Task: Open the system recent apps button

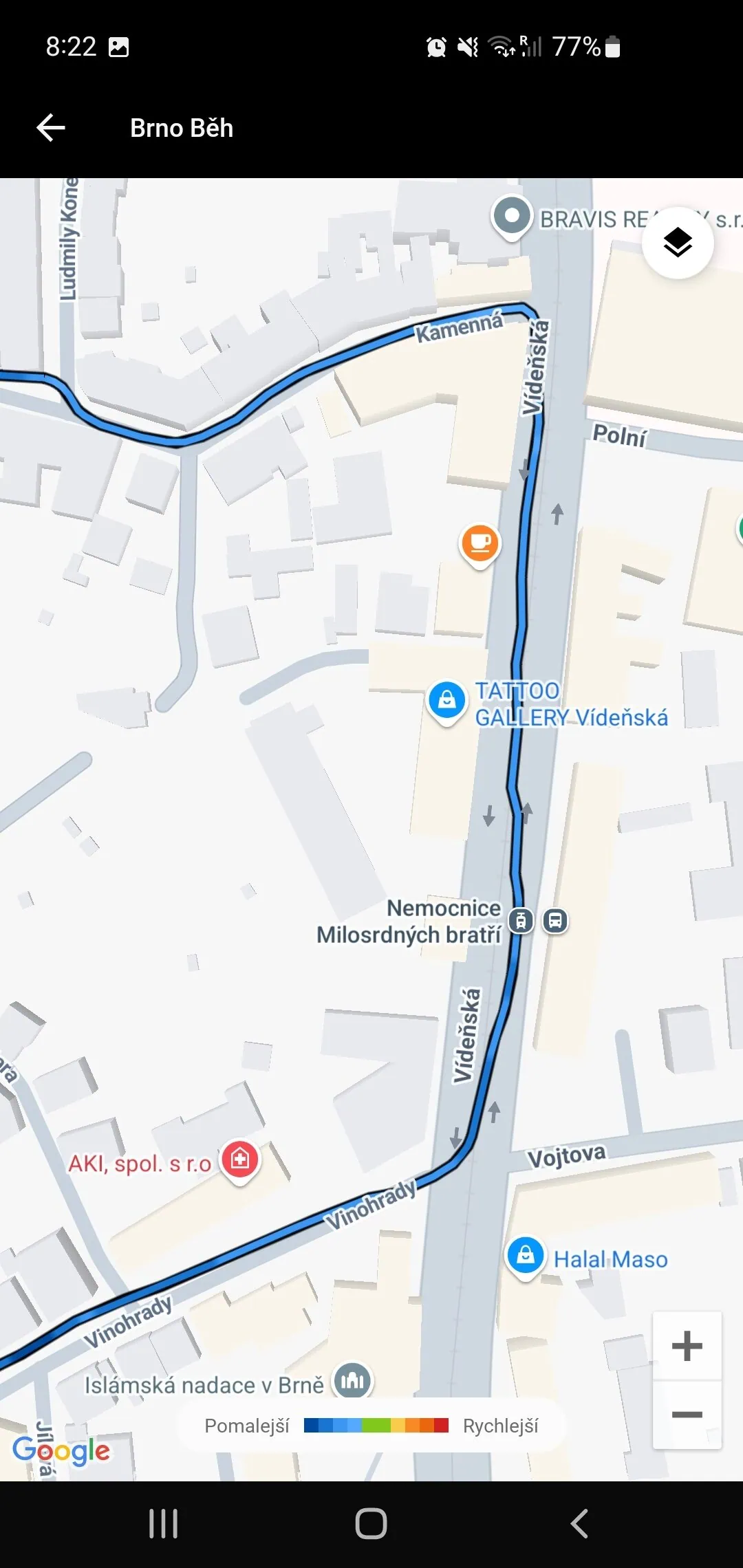Action: [164, 1523]
